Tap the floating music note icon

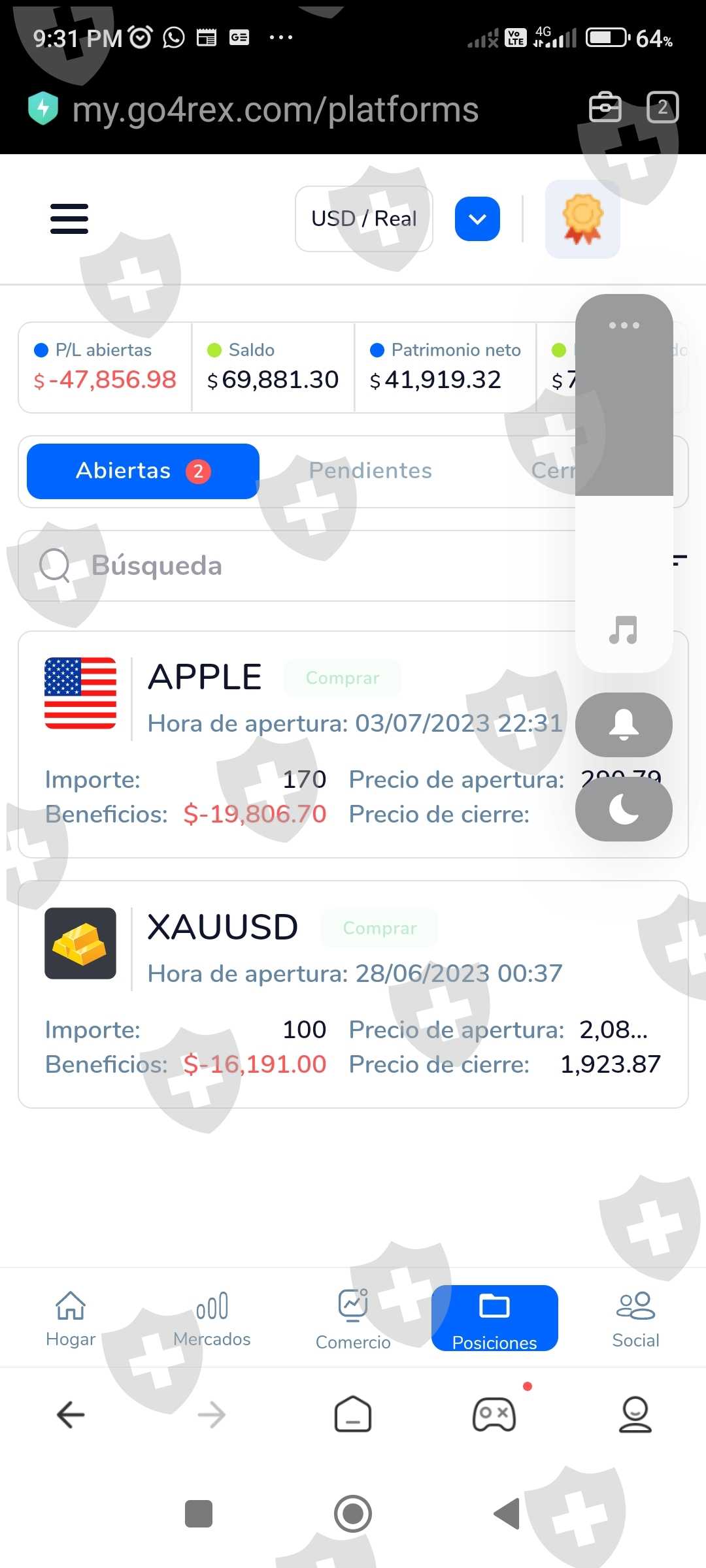[x=623, y=630]
